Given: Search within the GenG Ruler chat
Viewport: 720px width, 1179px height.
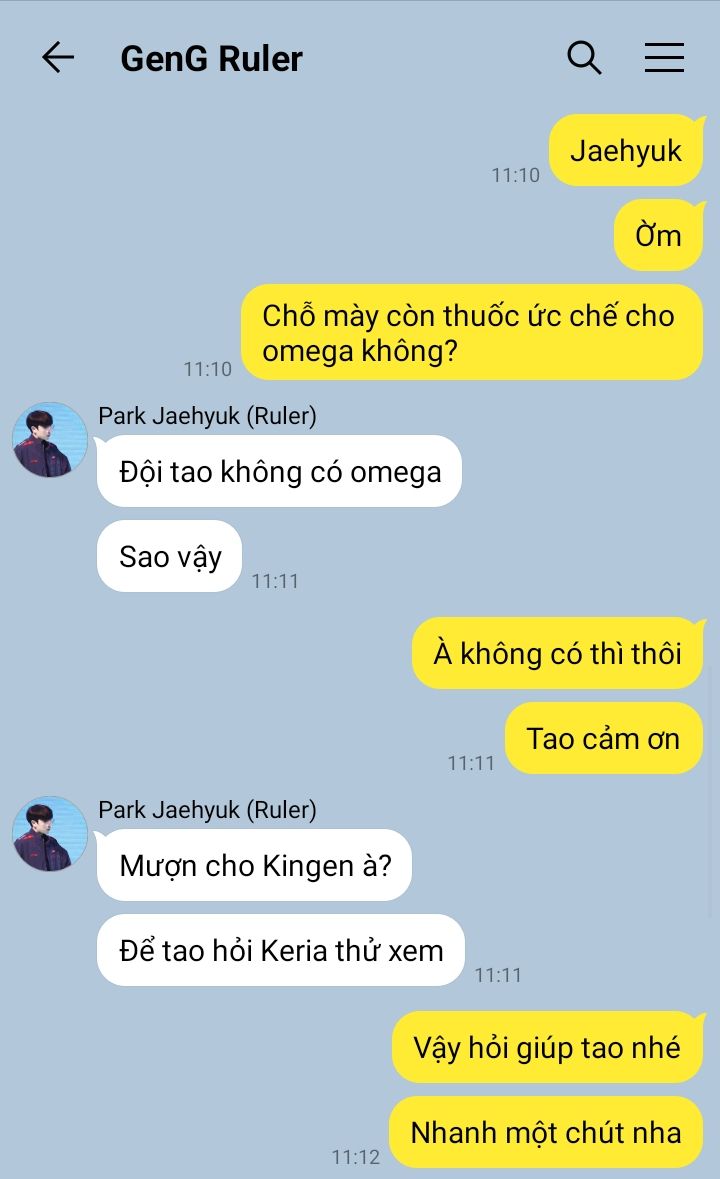Looking at the screenshot, I should point(584,57).
